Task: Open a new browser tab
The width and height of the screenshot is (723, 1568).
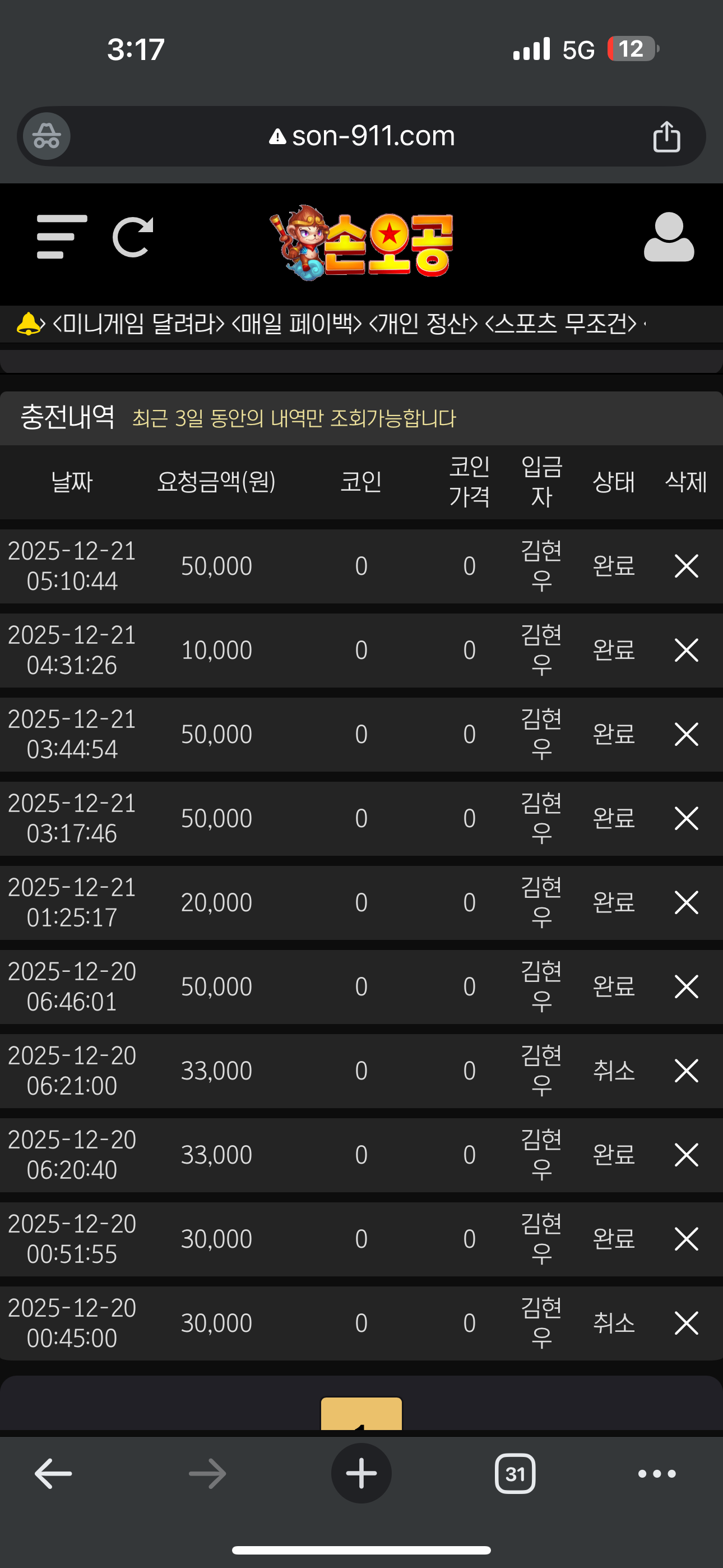Action: (x=361, y=1474)
